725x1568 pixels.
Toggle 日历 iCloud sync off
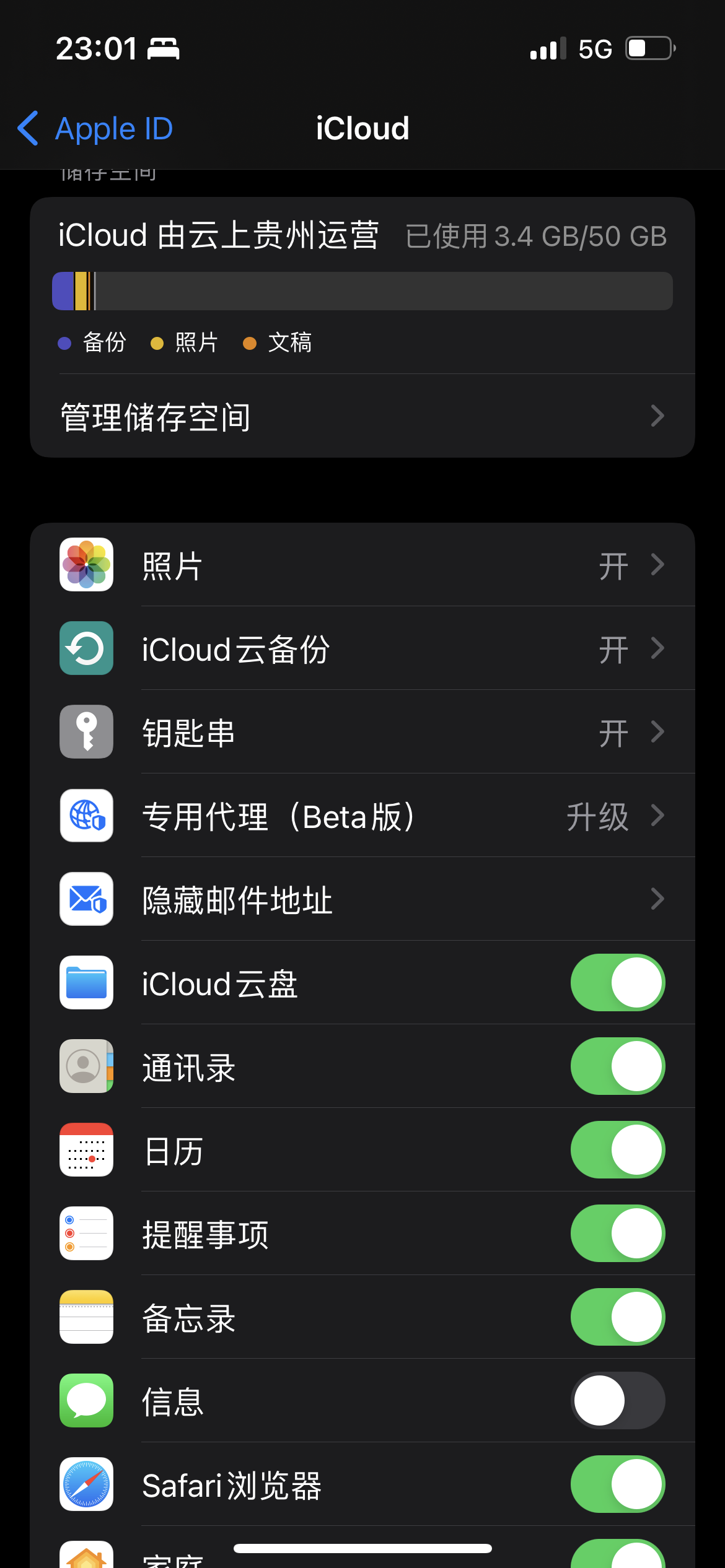click(x=617, y=1150)
